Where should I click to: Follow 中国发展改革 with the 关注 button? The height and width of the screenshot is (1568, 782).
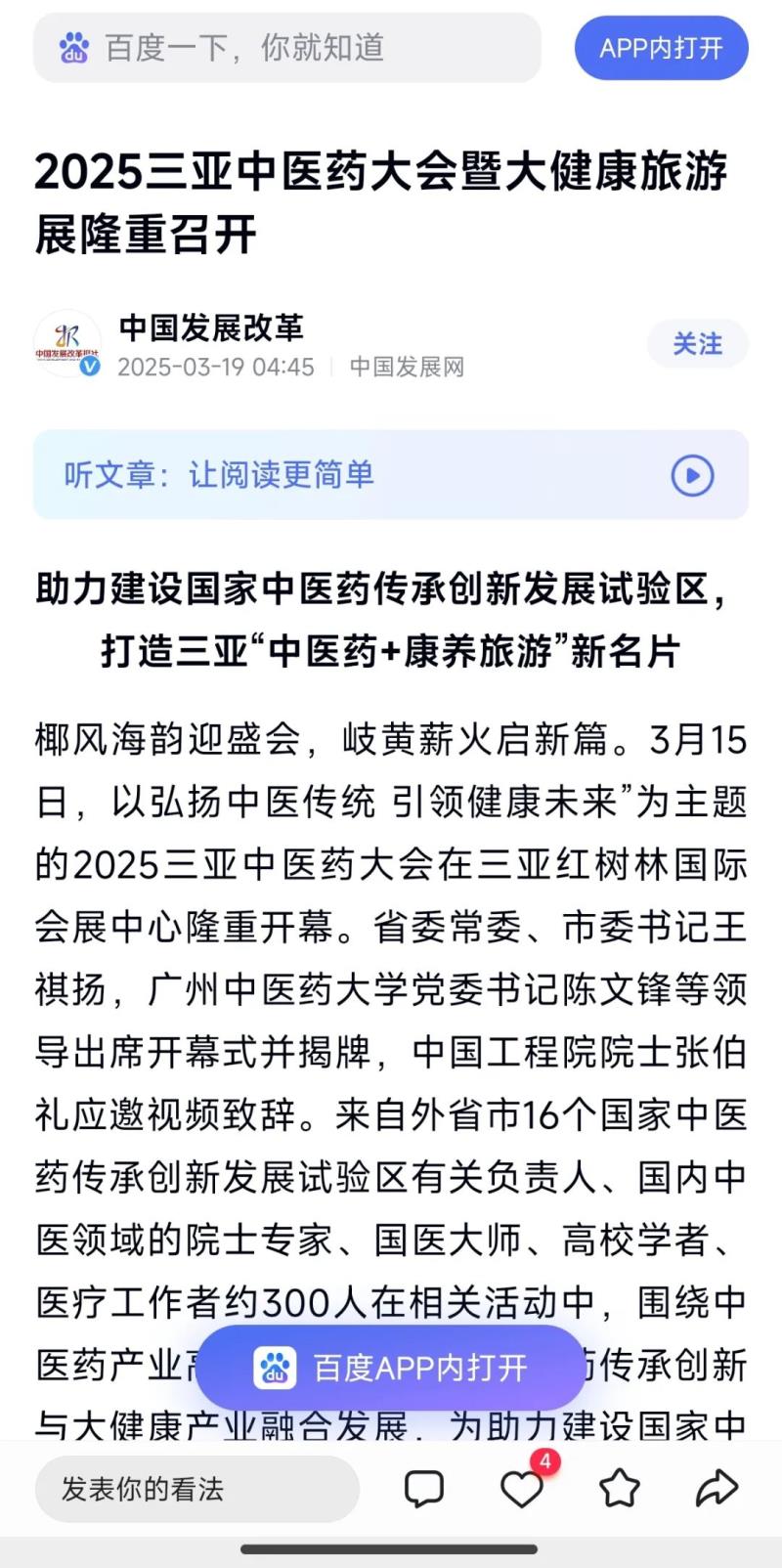(x=697, y=344)
